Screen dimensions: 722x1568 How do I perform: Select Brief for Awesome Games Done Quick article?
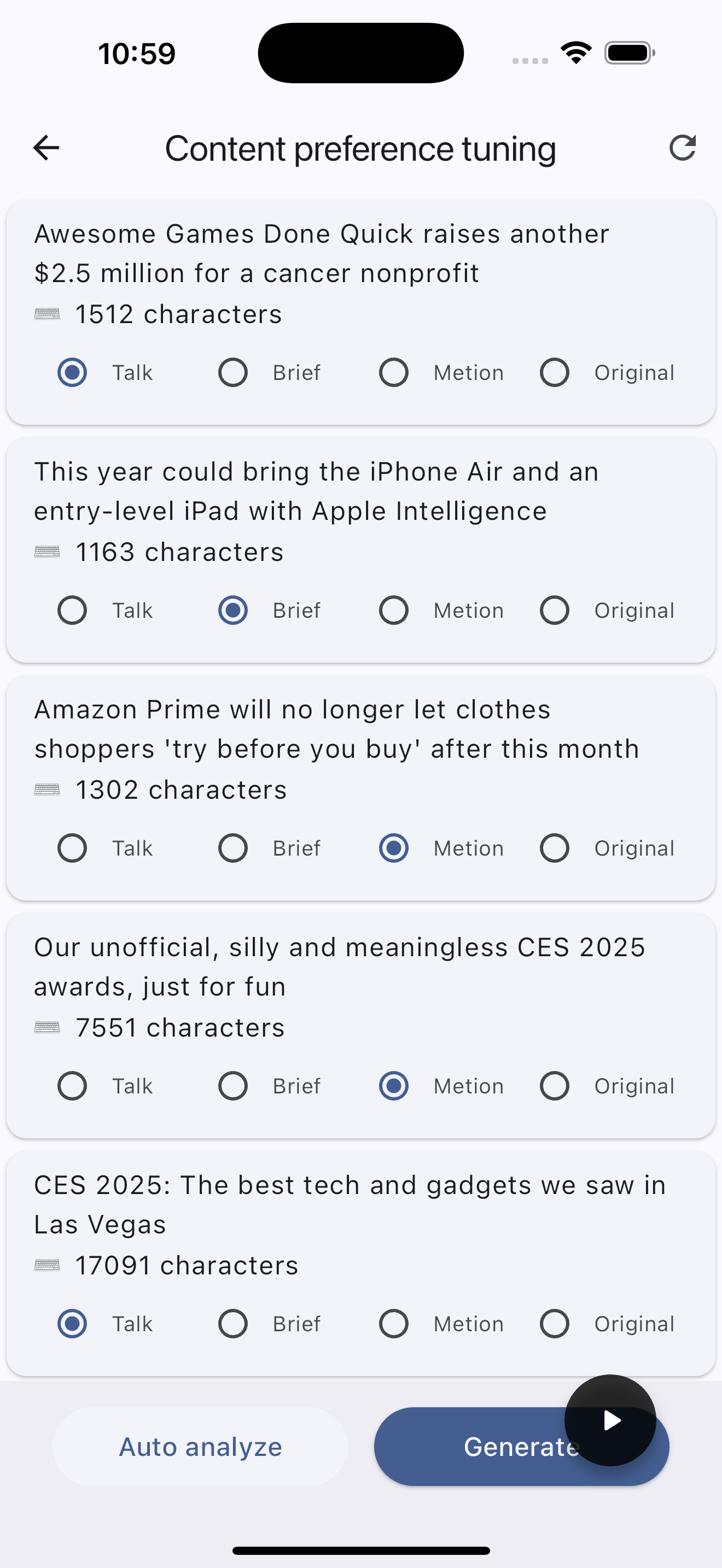click(x=233, y=372)
